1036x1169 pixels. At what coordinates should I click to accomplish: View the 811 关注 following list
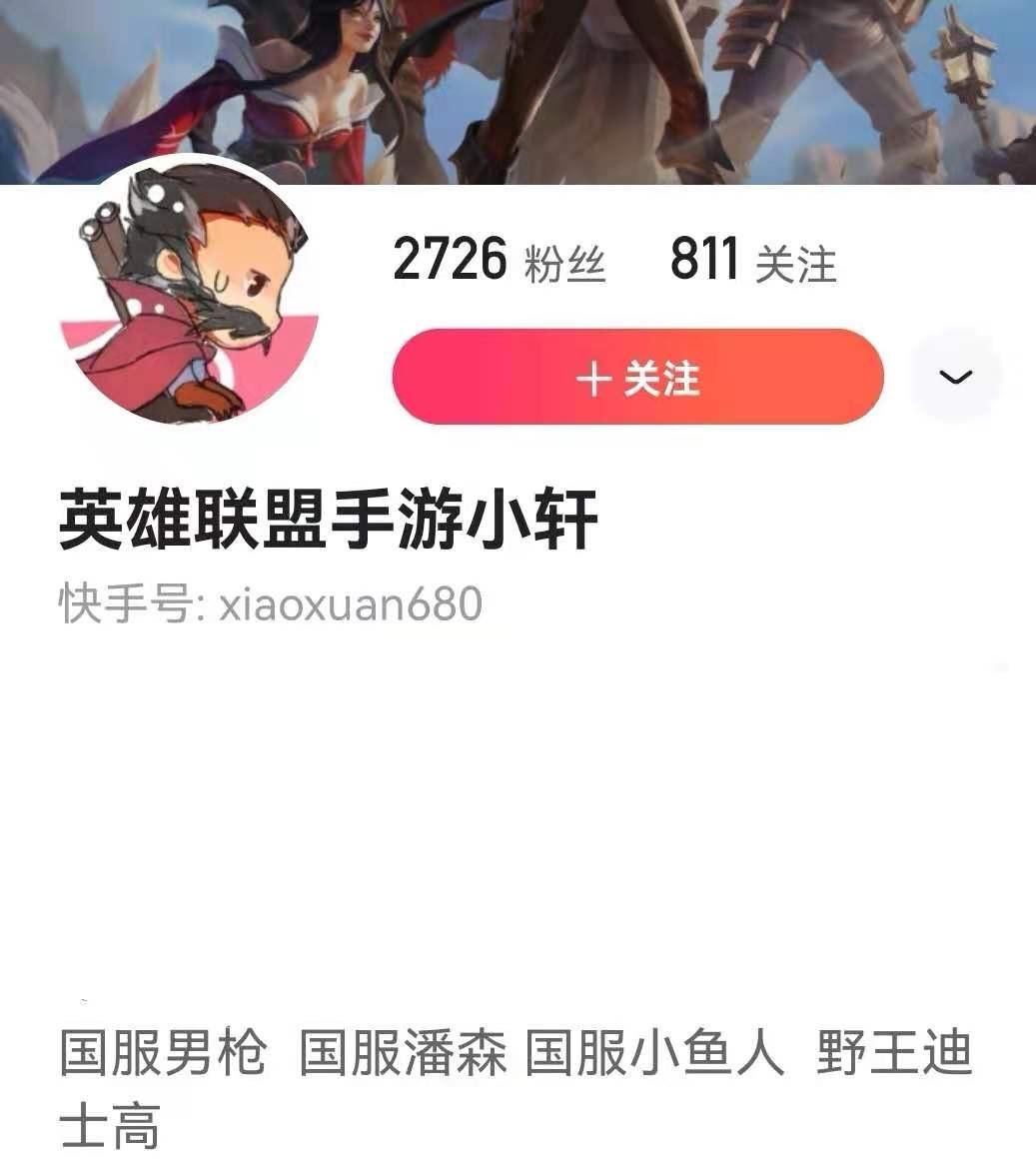pyautogui.click(x=752, y=260)
